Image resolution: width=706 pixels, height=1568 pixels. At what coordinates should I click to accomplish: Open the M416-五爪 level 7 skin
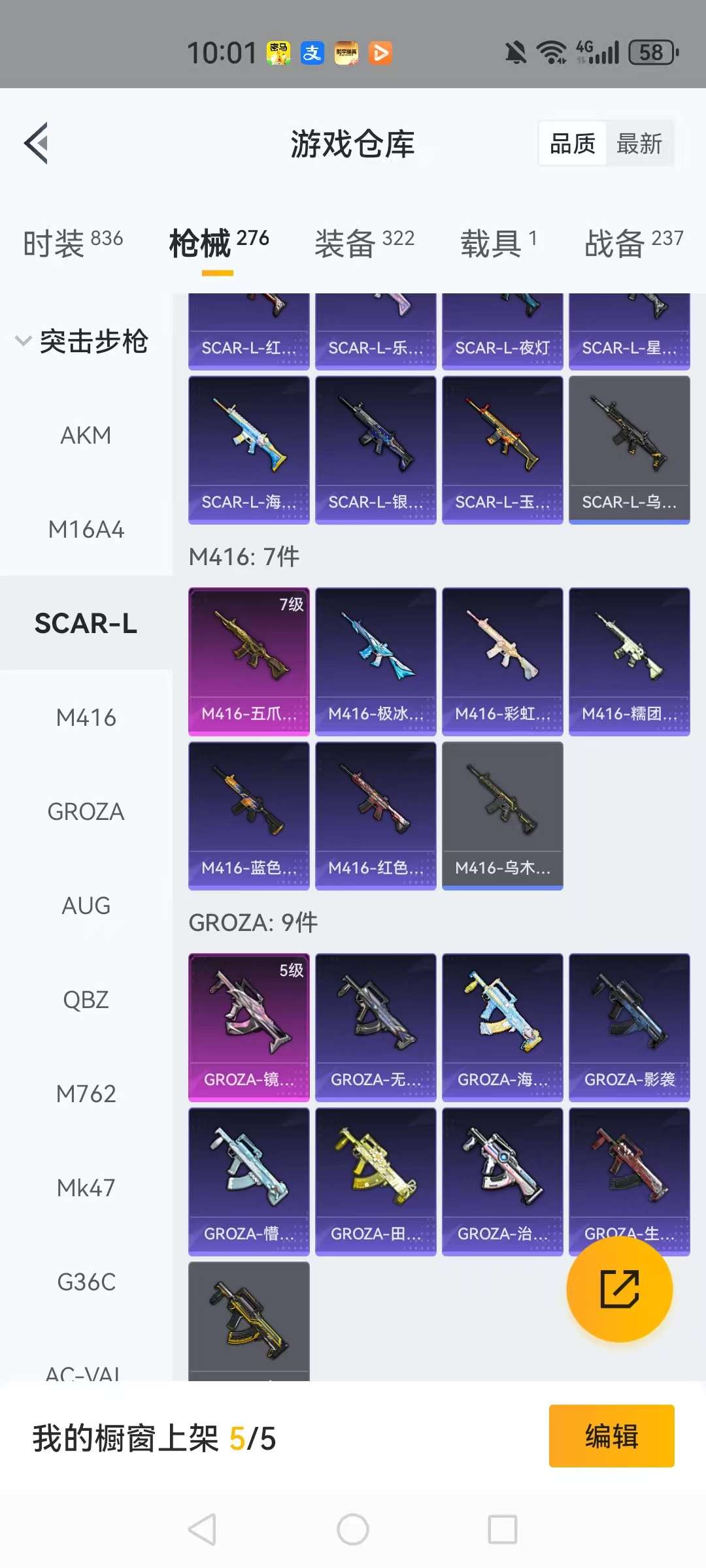[248, 661]
